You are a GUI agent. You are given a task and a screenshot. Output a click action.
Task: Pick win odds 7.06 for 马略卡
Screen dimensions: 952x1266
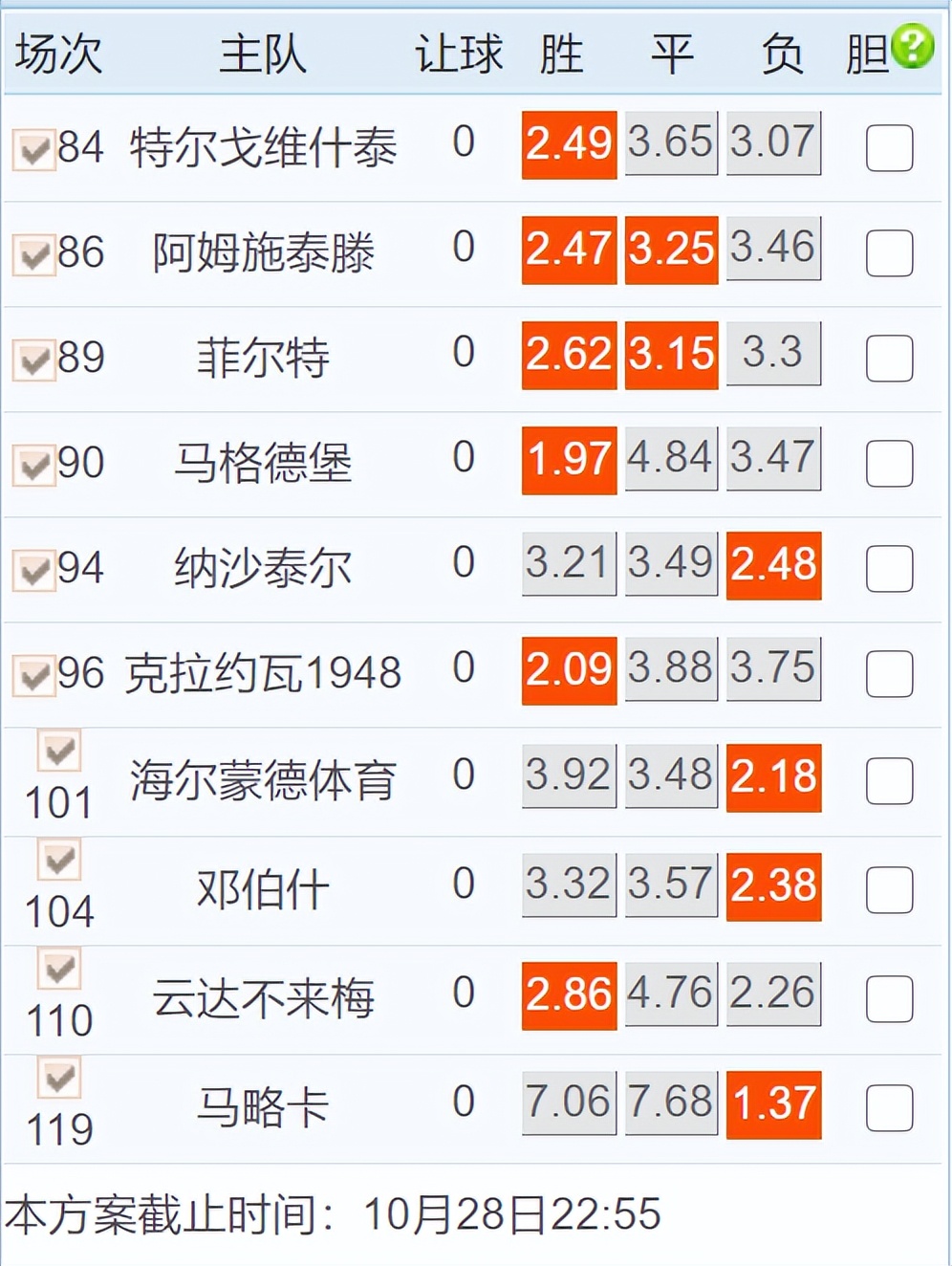pyautogui.click(x=569, y=1102)
